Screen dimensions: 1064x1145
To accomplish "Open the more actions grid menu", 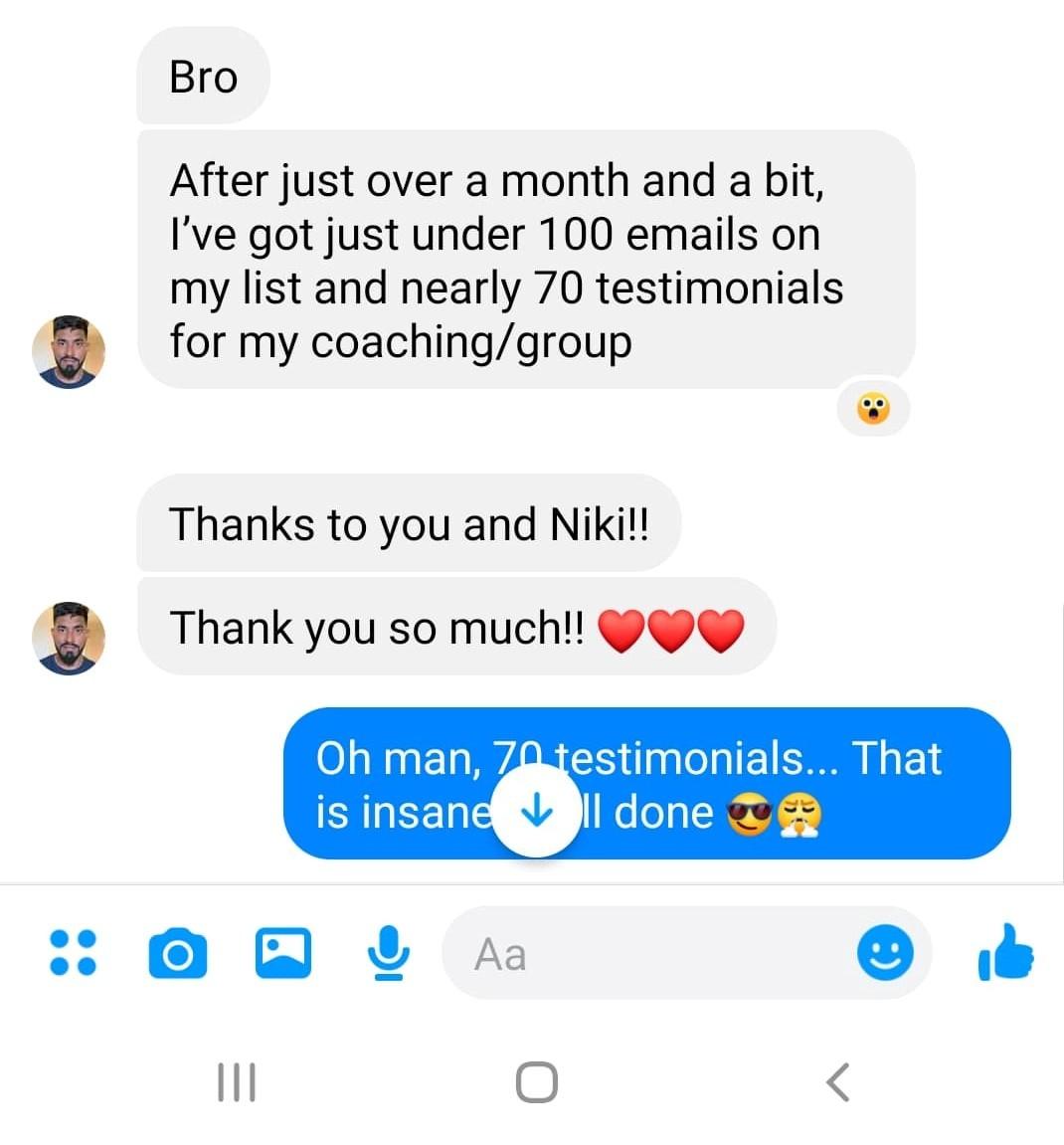I will (x=73, y=952).
